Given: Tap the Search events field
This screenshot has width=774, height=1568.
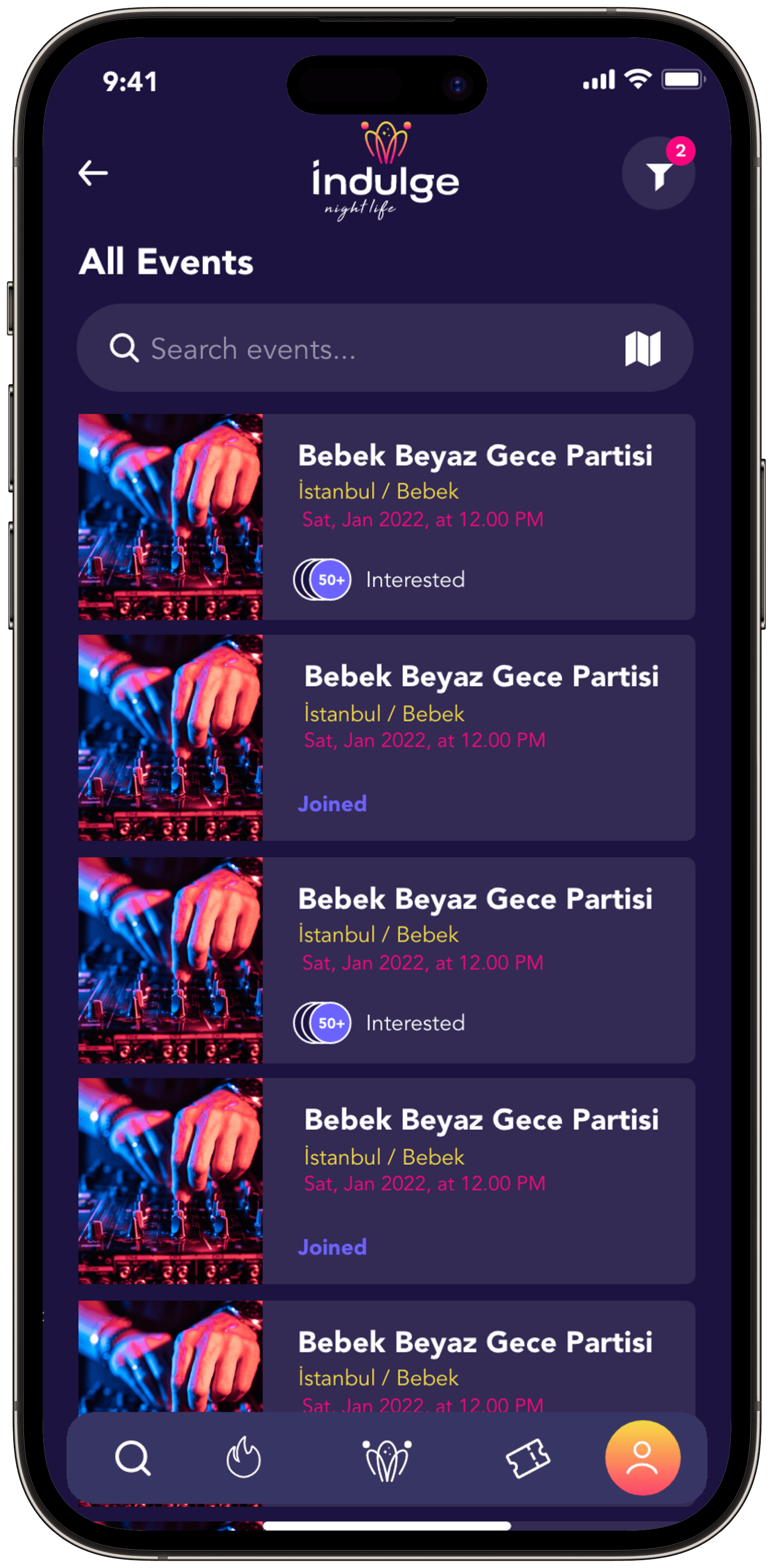Looking at the screenshot, I should [x=384, y=348].
